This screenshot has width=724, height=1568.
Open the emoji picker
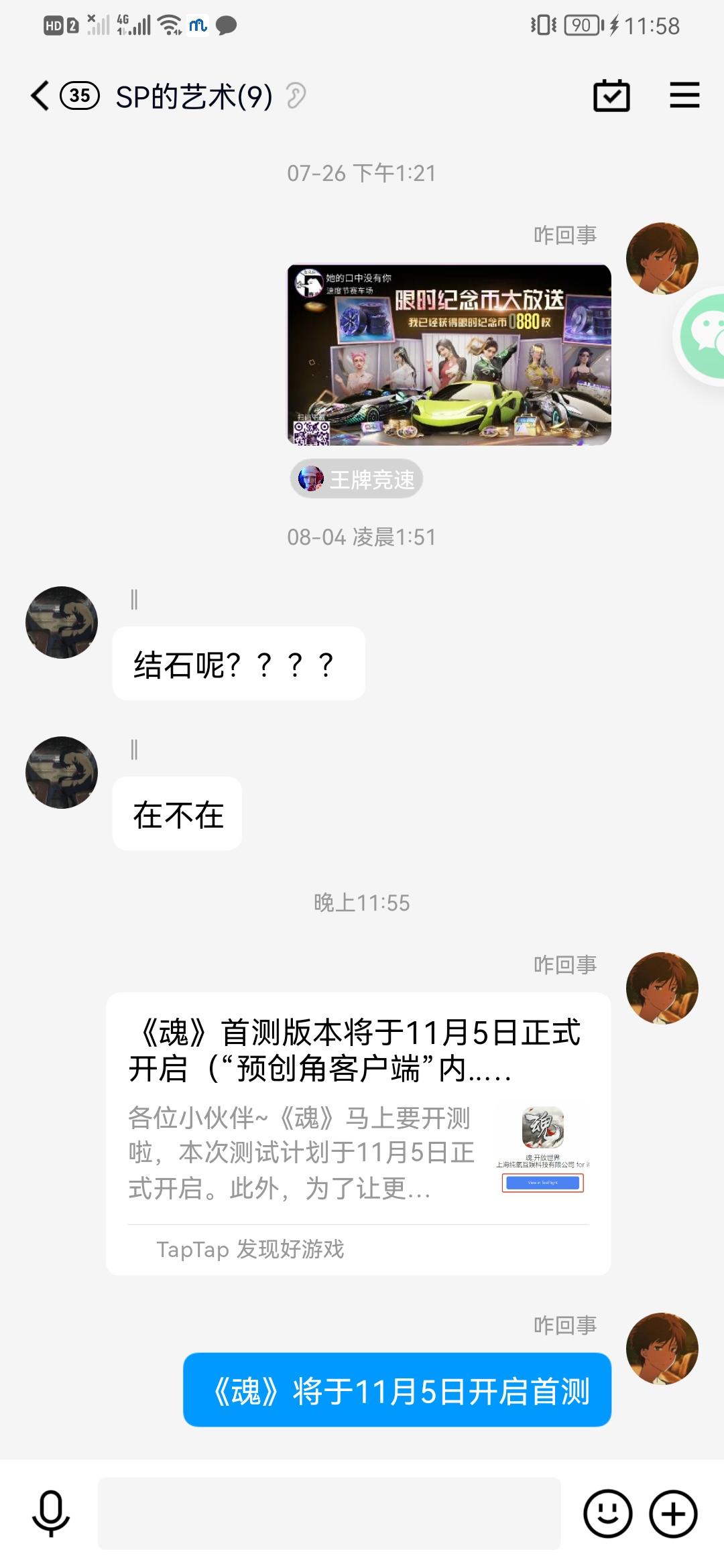pos(607,1513)
